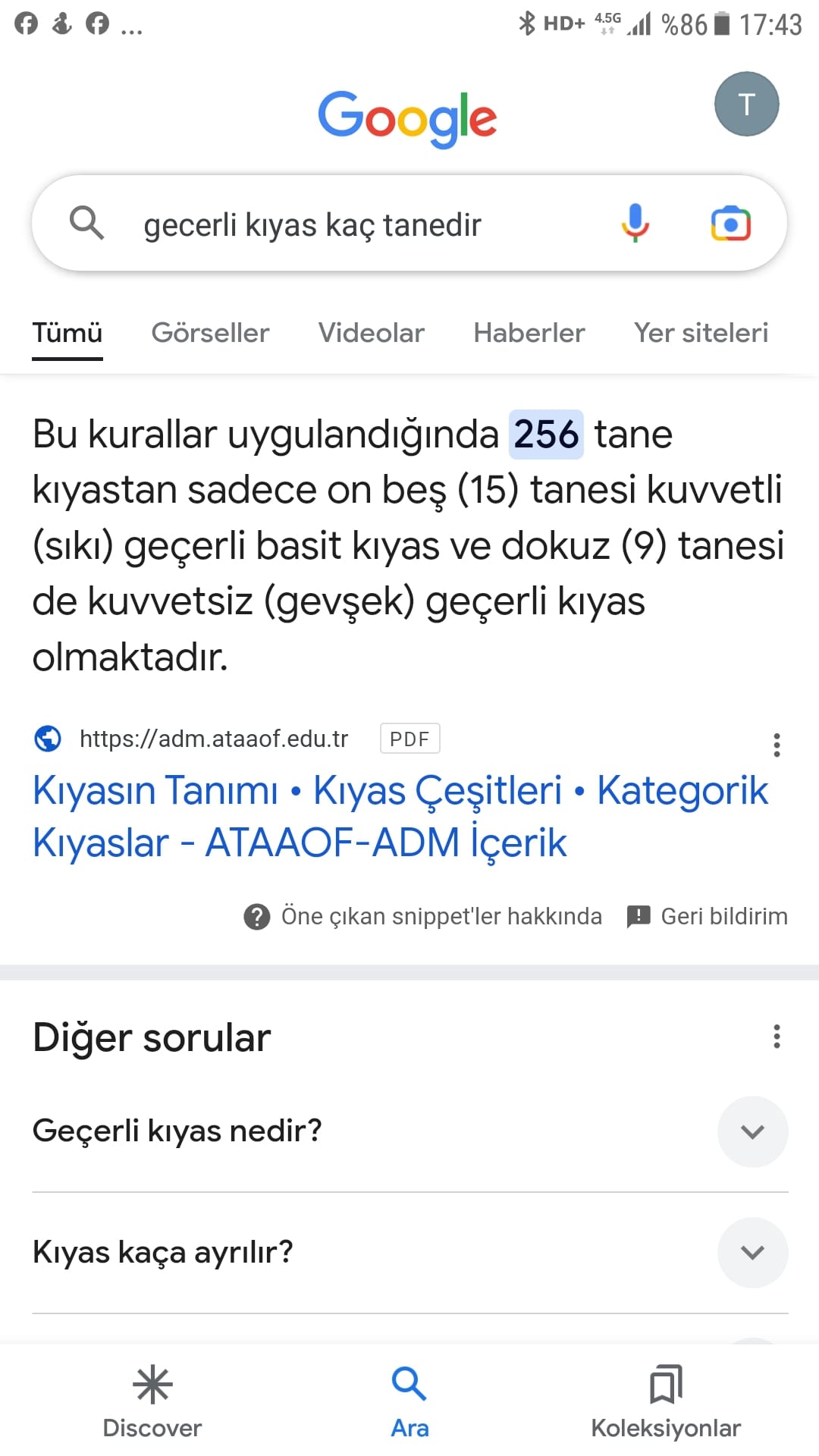
Task: Open Öne çıkan snippet'ler hakkında info
Action: [422, 916]
